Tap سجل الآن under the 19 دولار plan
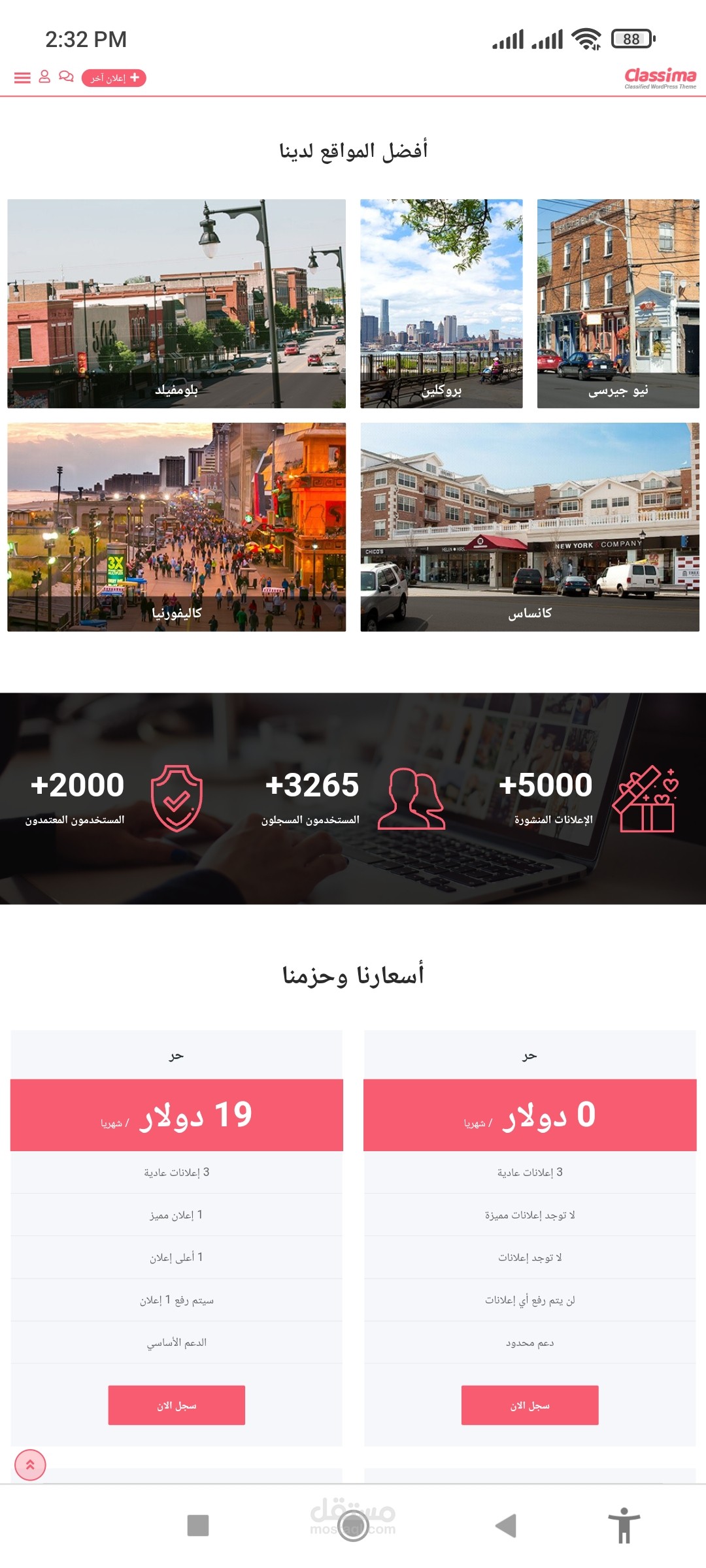The height and width of the screenshot is (1568, 706). 176,1405
